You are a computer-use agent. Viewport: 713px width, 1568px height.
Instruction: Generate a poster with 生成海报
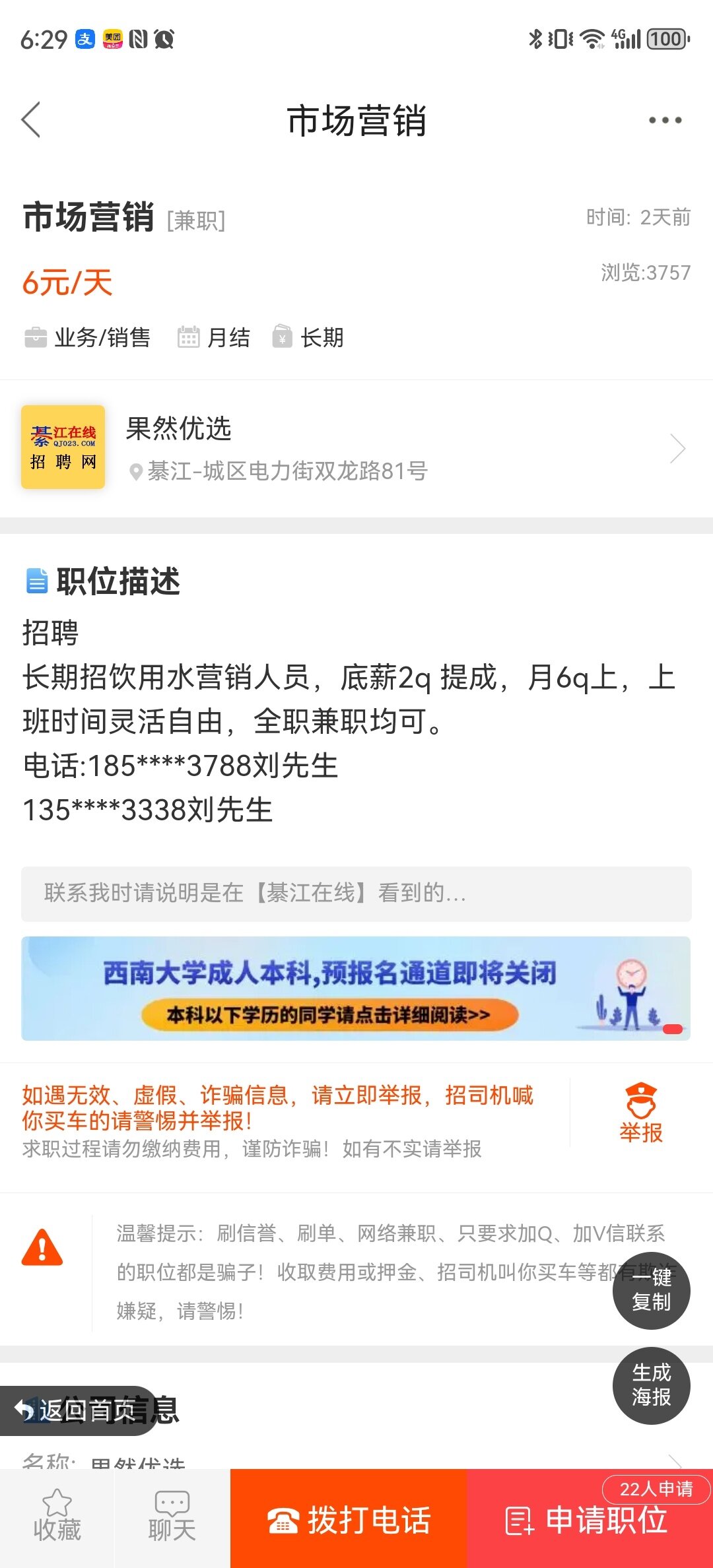click(x=651, y=1385)
